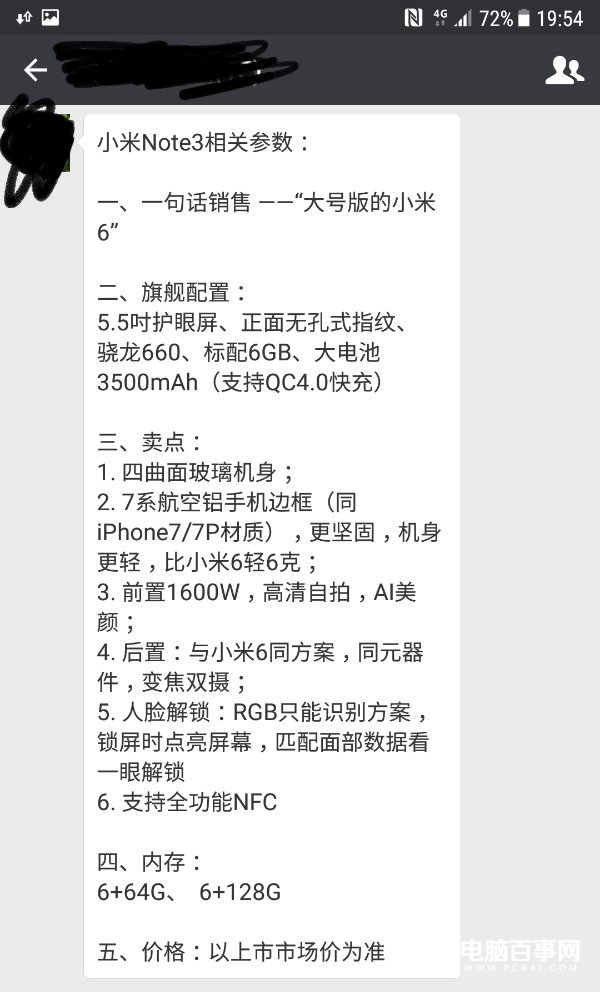Open the group members icon
The height and width of the screenshot is (992, 600).
coord(564,69)
